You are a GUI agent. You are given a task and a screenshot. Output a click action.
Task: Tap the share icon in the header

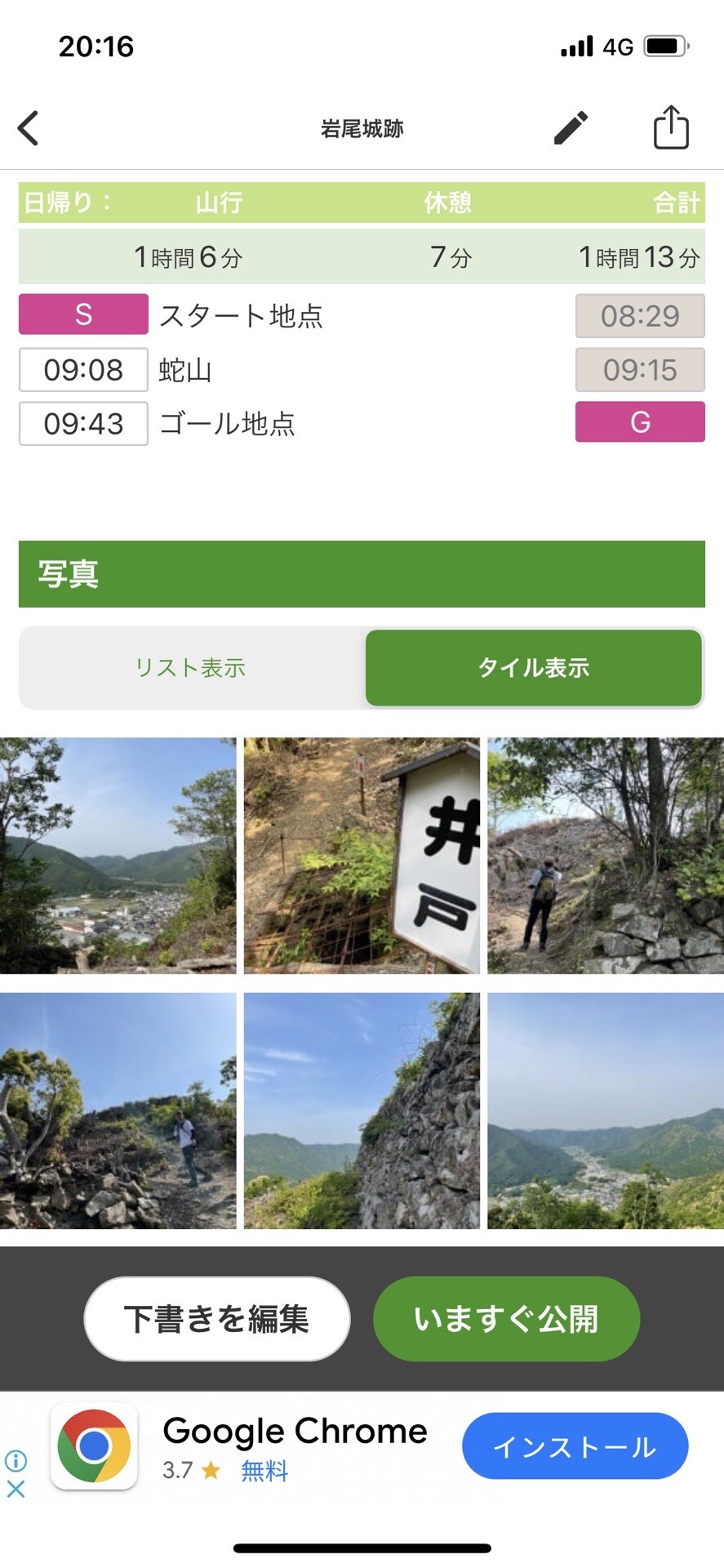pyautogui.click(x=670, y=127)
